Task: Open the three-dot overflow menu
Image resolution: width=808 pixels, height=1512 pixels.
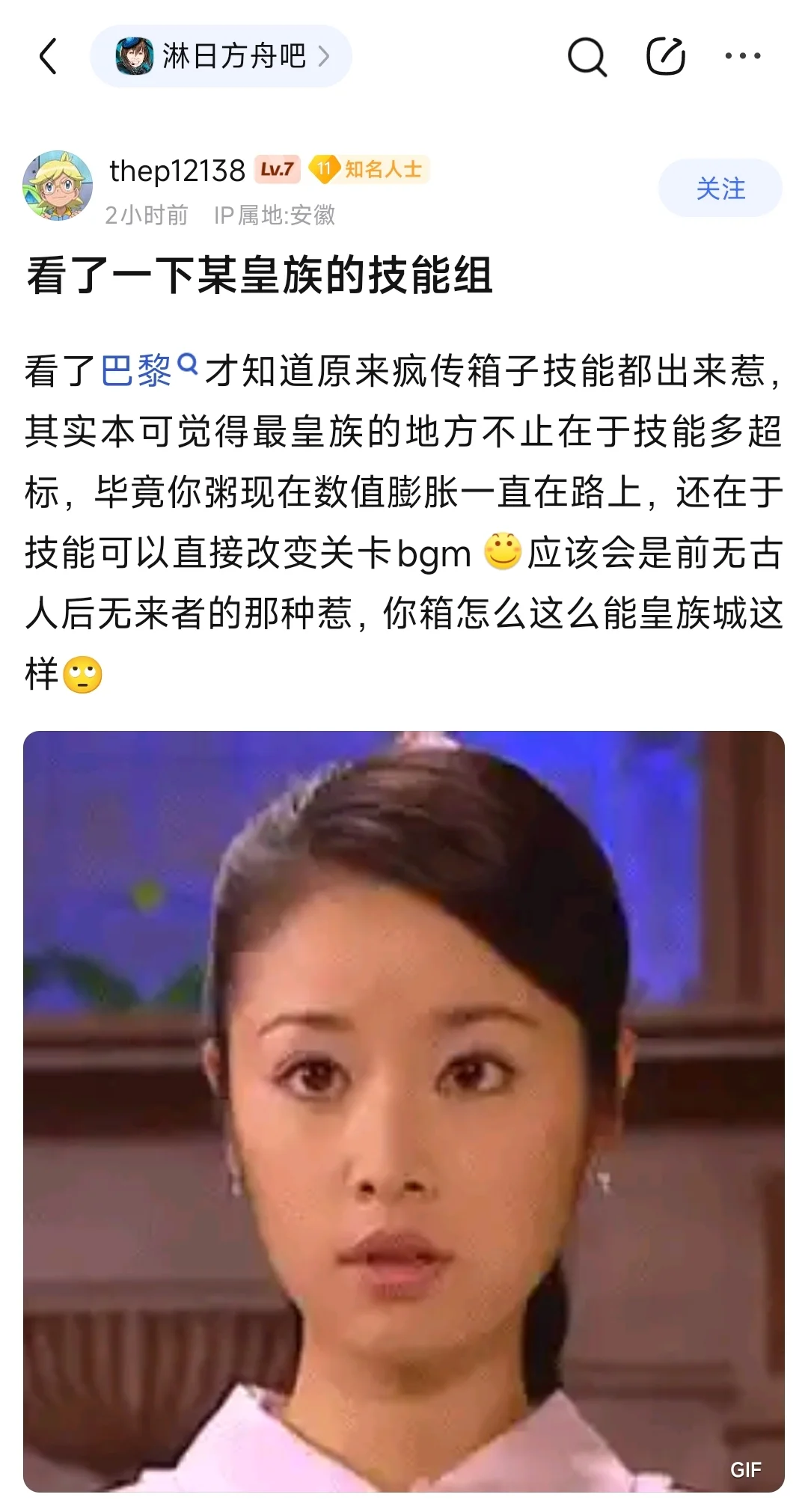Action: pyautogui.click(x=743, y=56)
